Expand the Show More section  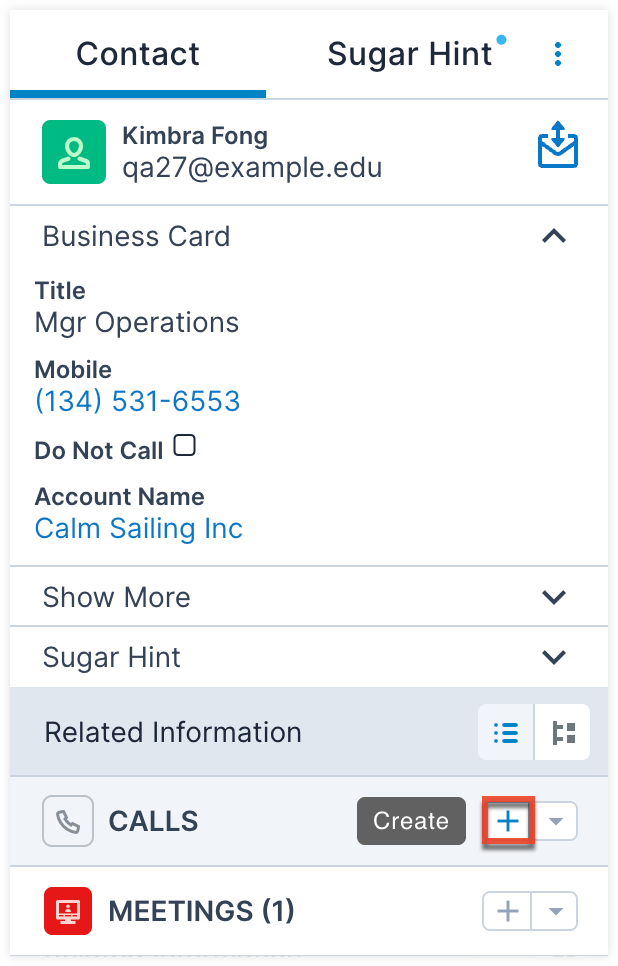553,597
